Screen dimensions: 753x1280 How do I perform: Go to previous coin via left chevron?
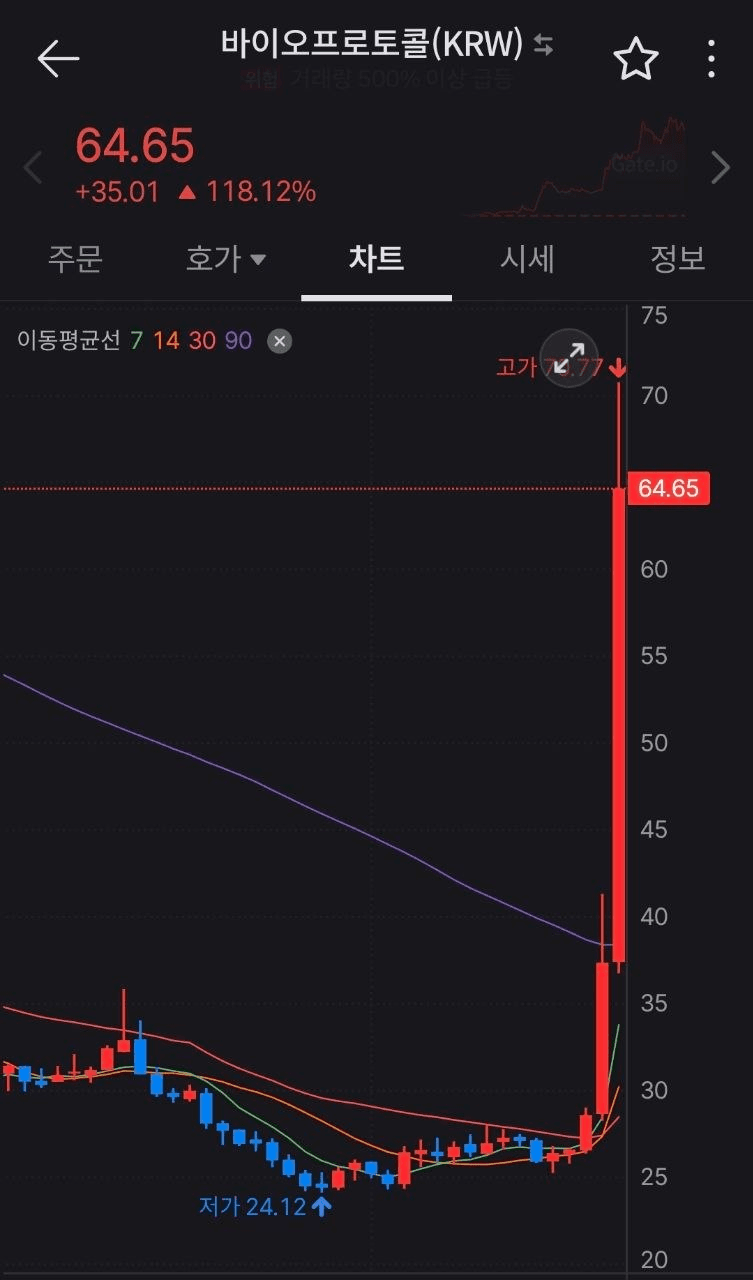coord(33,167)
